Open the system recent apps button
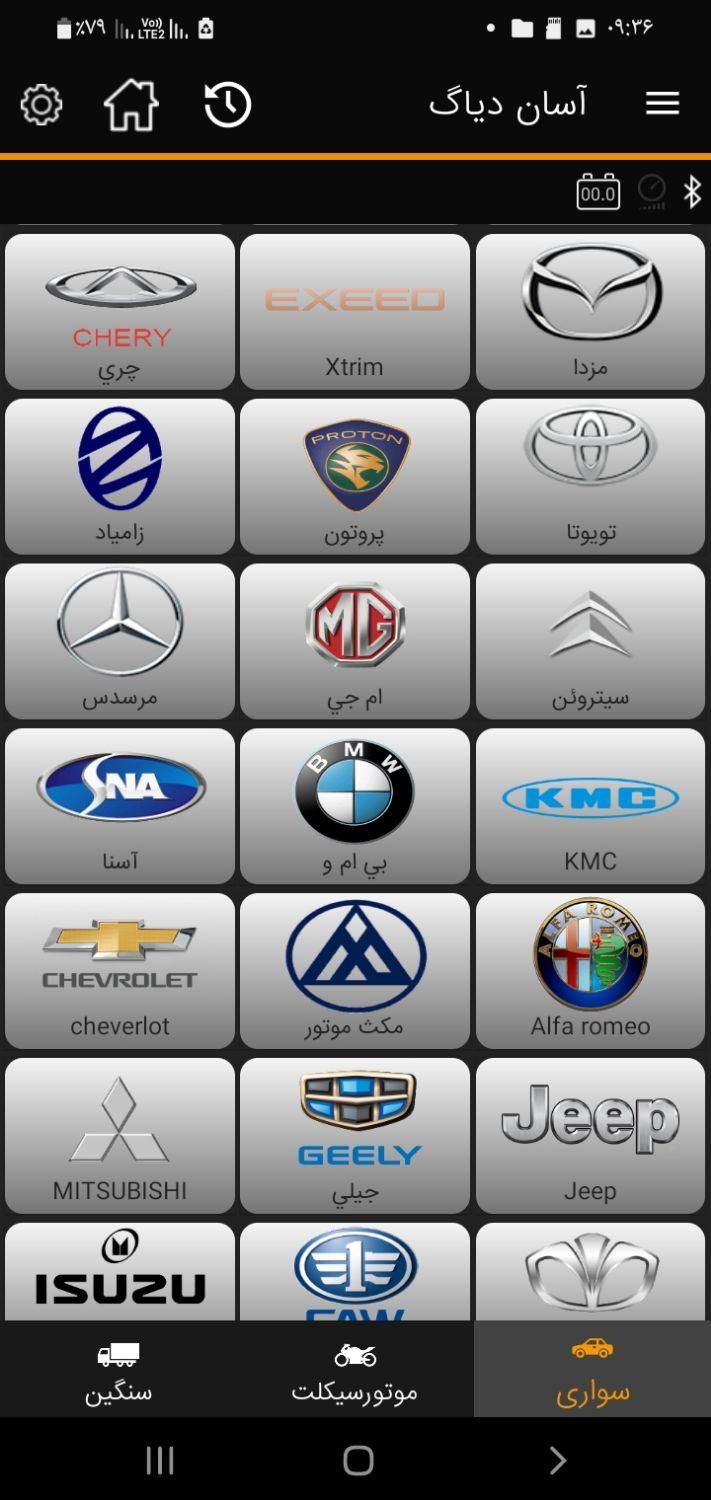The height and width of the screenshot is (1500, 711). pyautogui.click(x=160, y=1461)
